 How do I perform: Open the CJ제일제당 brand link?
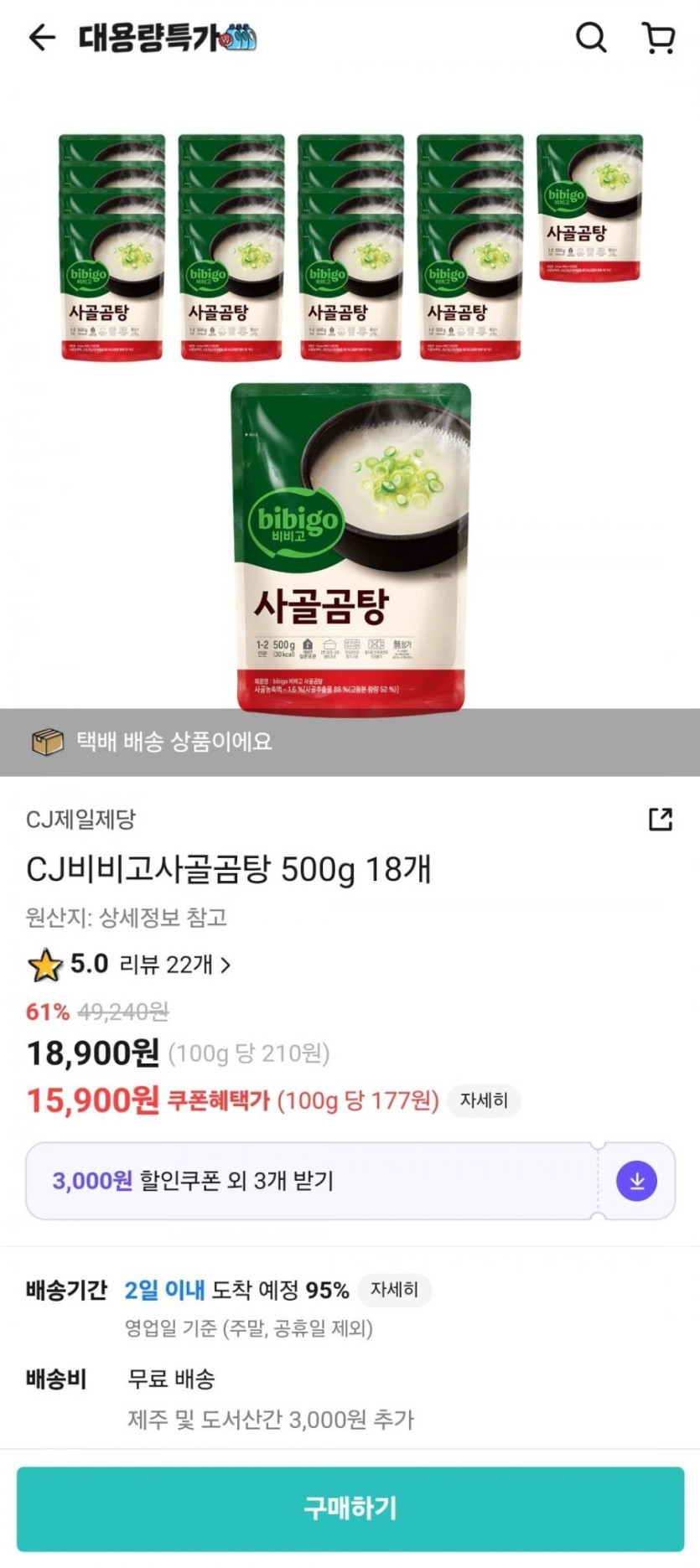pyautogui.click(x=81, y=819)
